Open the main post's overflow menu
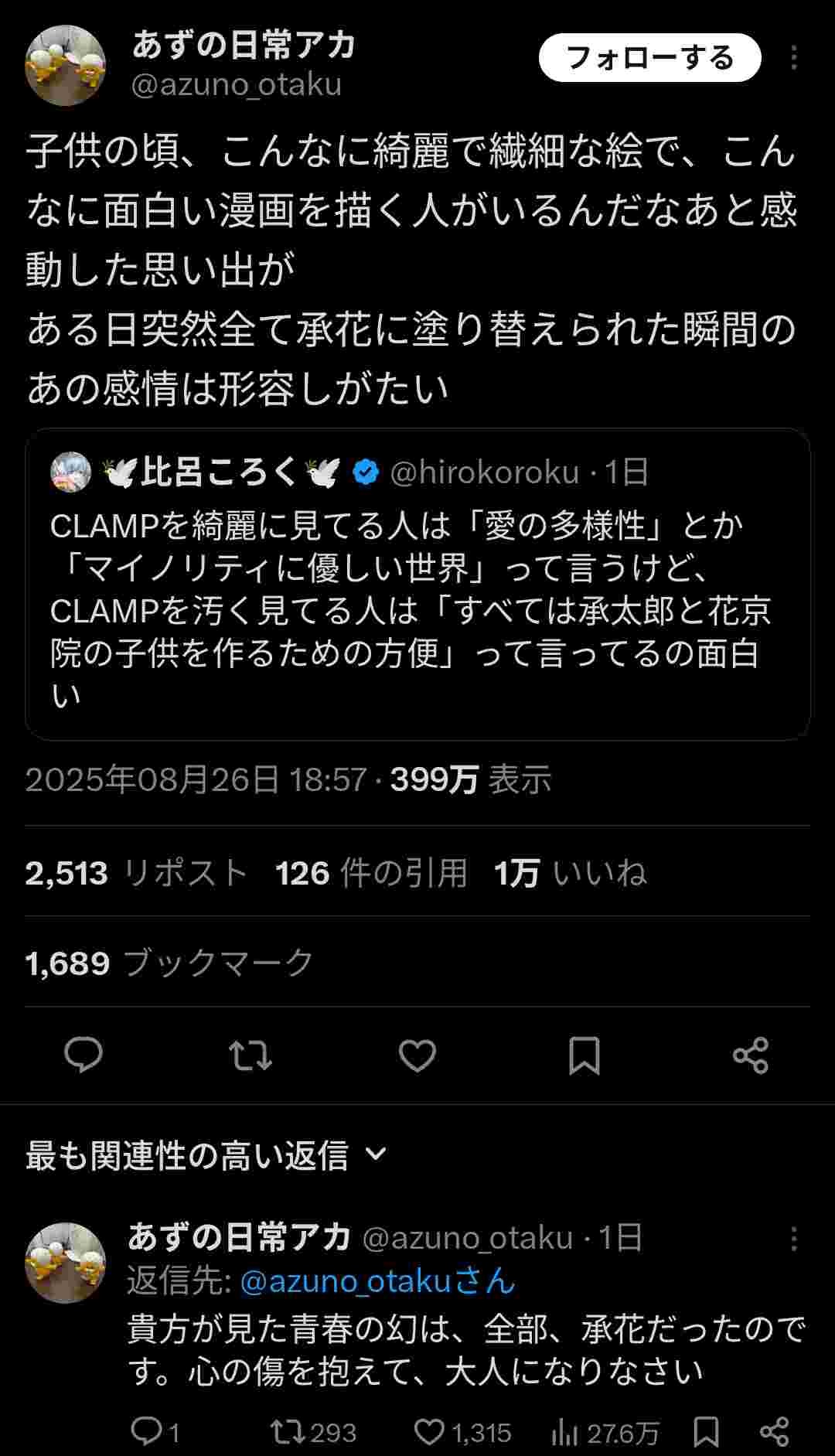The width and height of the screenshot is (835, 1456). point(794,58)
